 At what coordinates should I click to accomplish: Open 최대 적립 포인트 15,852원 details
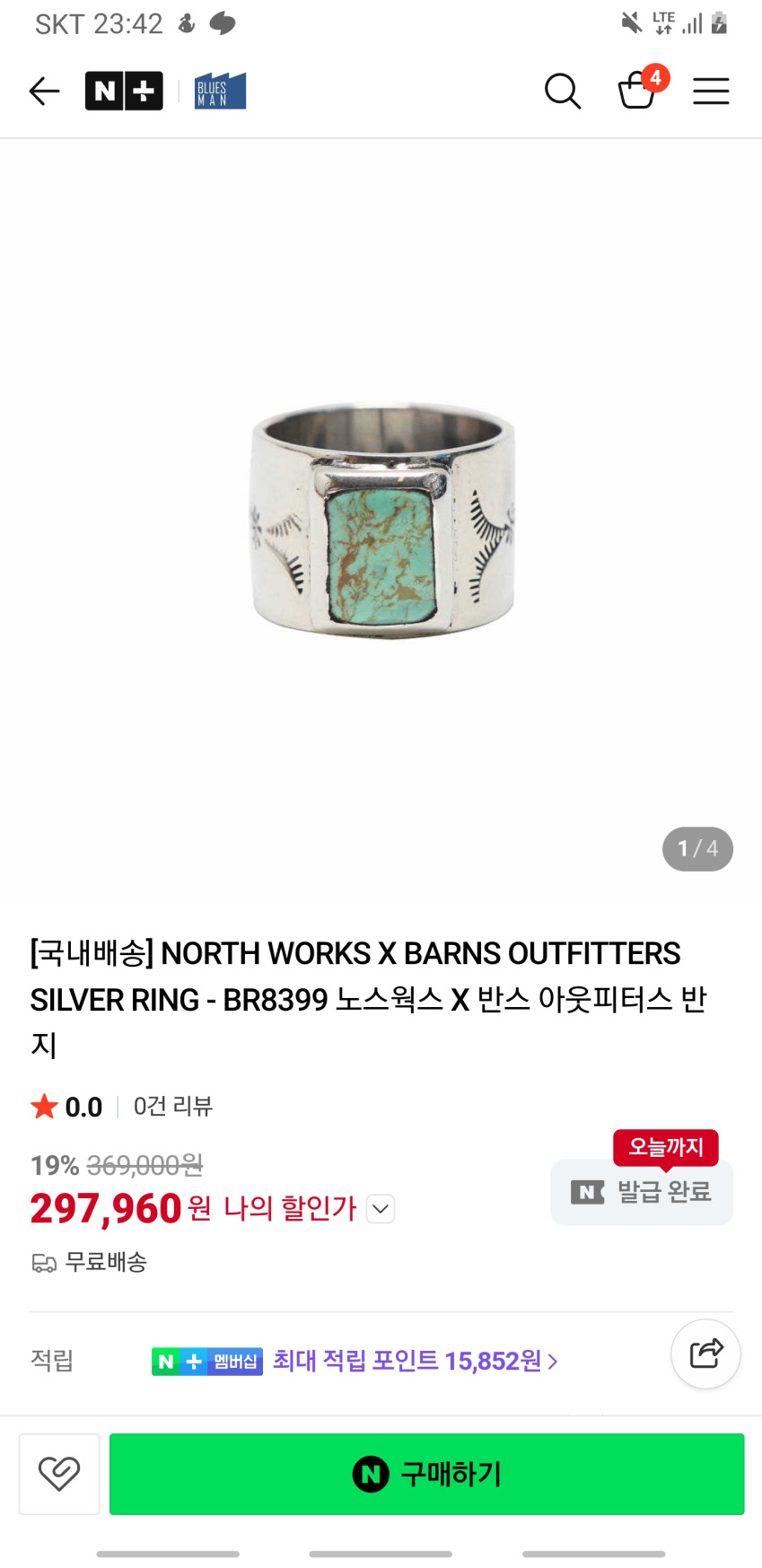point(415,1362)
